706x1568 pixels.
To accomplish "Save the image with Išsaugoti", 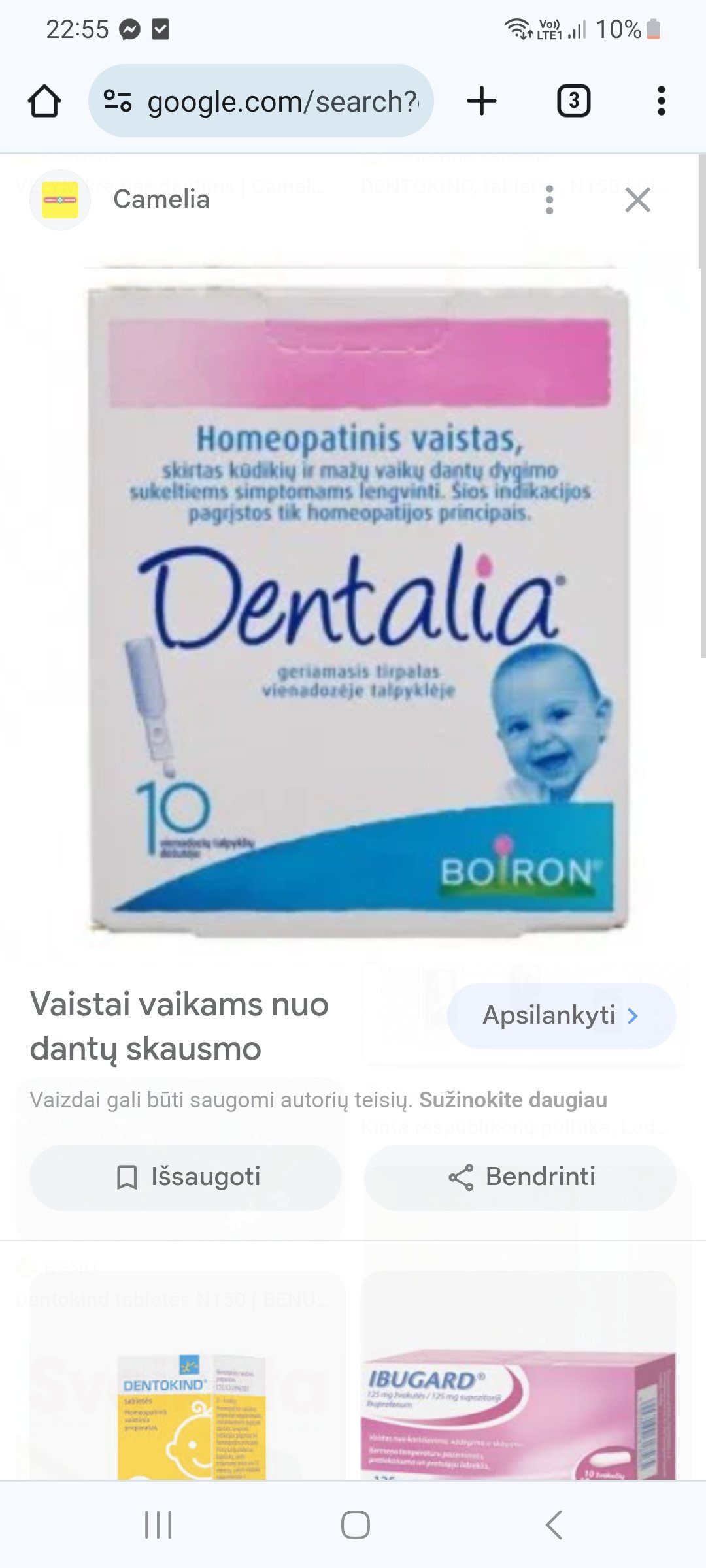I will 186,1177.
